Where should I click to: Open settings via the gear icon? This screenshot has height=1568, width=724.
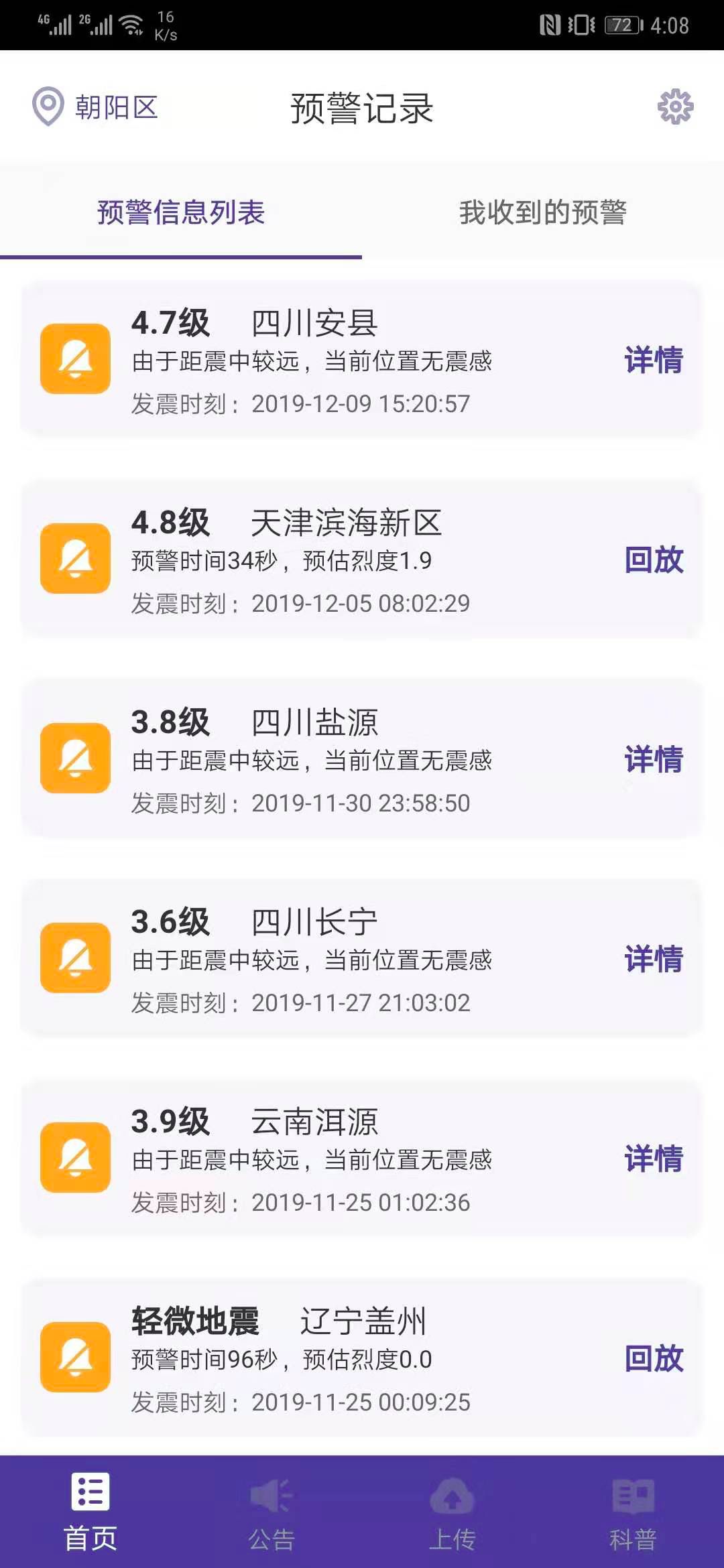pos(675,107)
